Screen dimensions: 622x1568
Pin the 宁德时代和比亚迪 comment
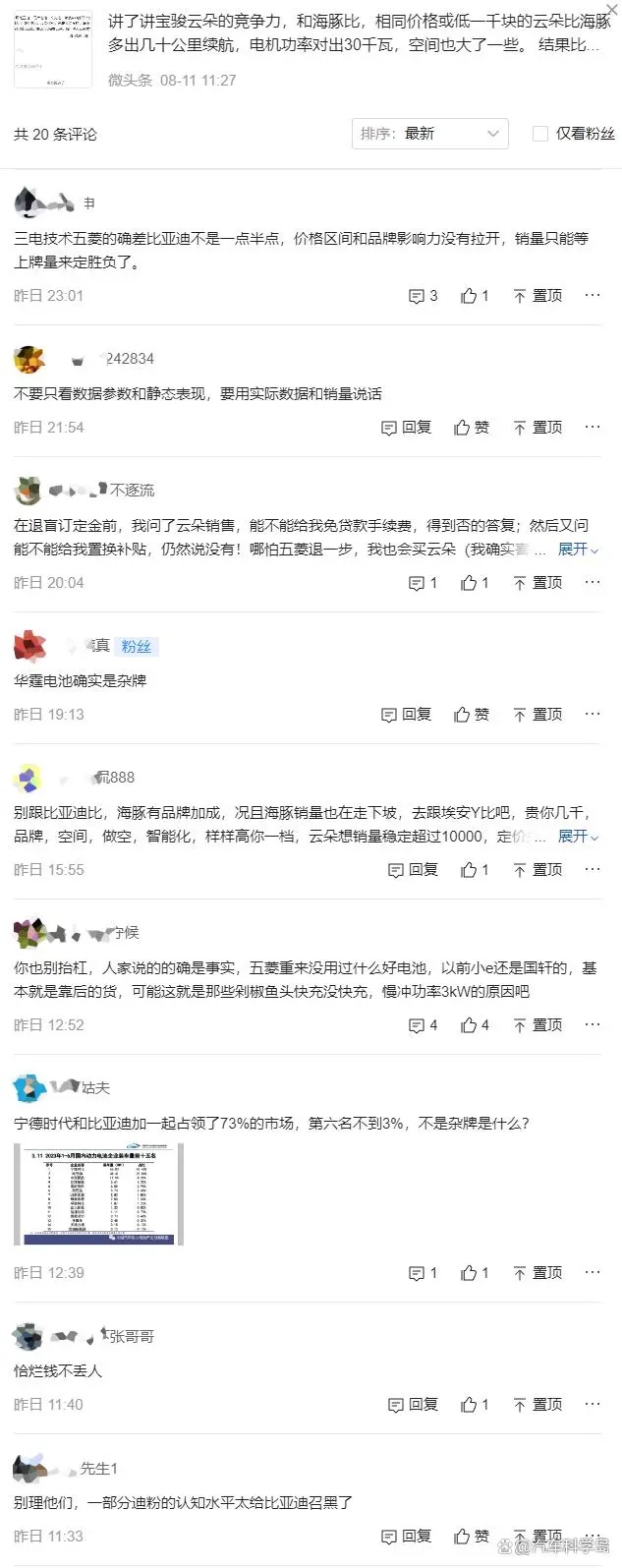(x=537, y=1273)
